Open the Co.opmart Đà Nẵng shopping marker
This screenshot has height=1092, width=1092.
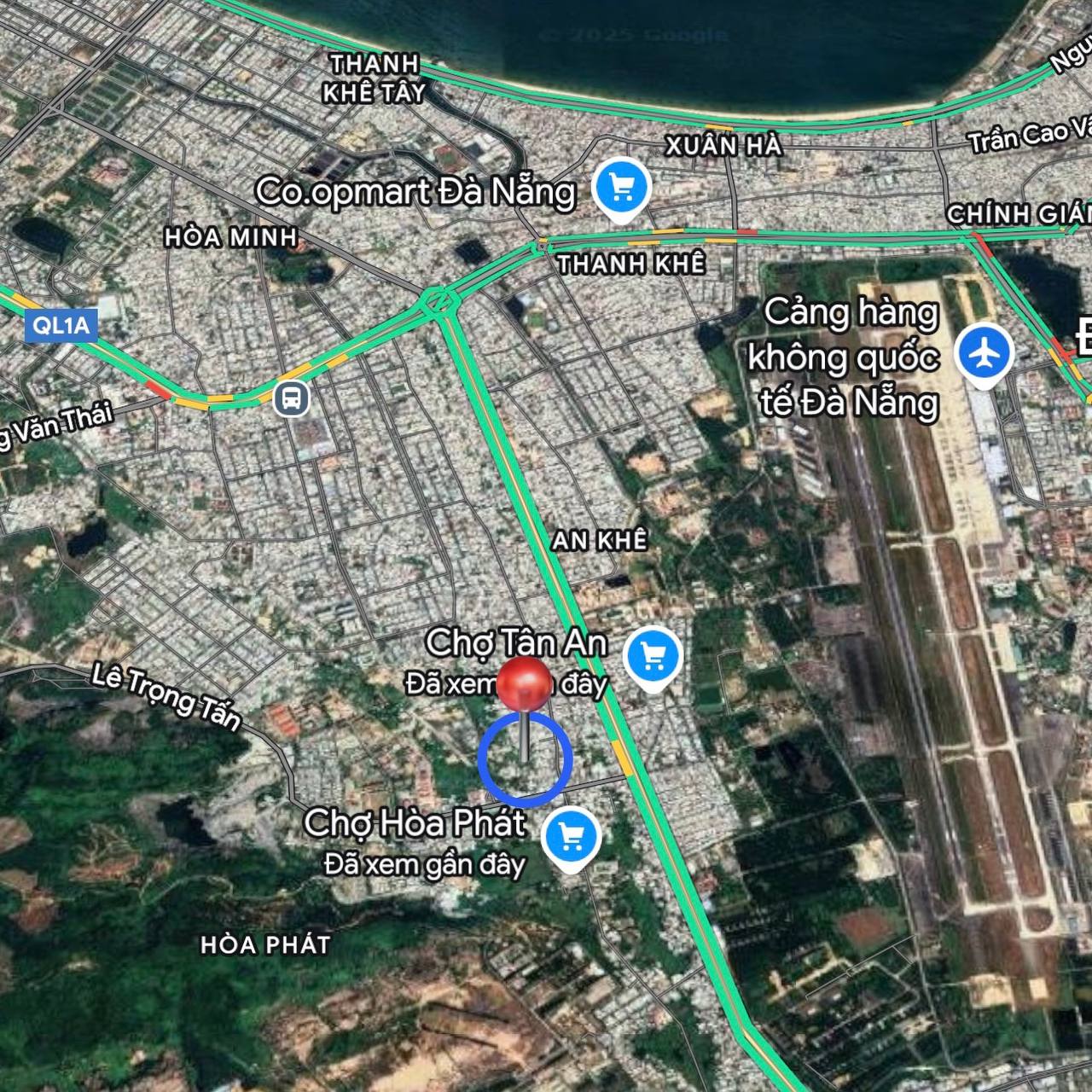pos(622,188)
